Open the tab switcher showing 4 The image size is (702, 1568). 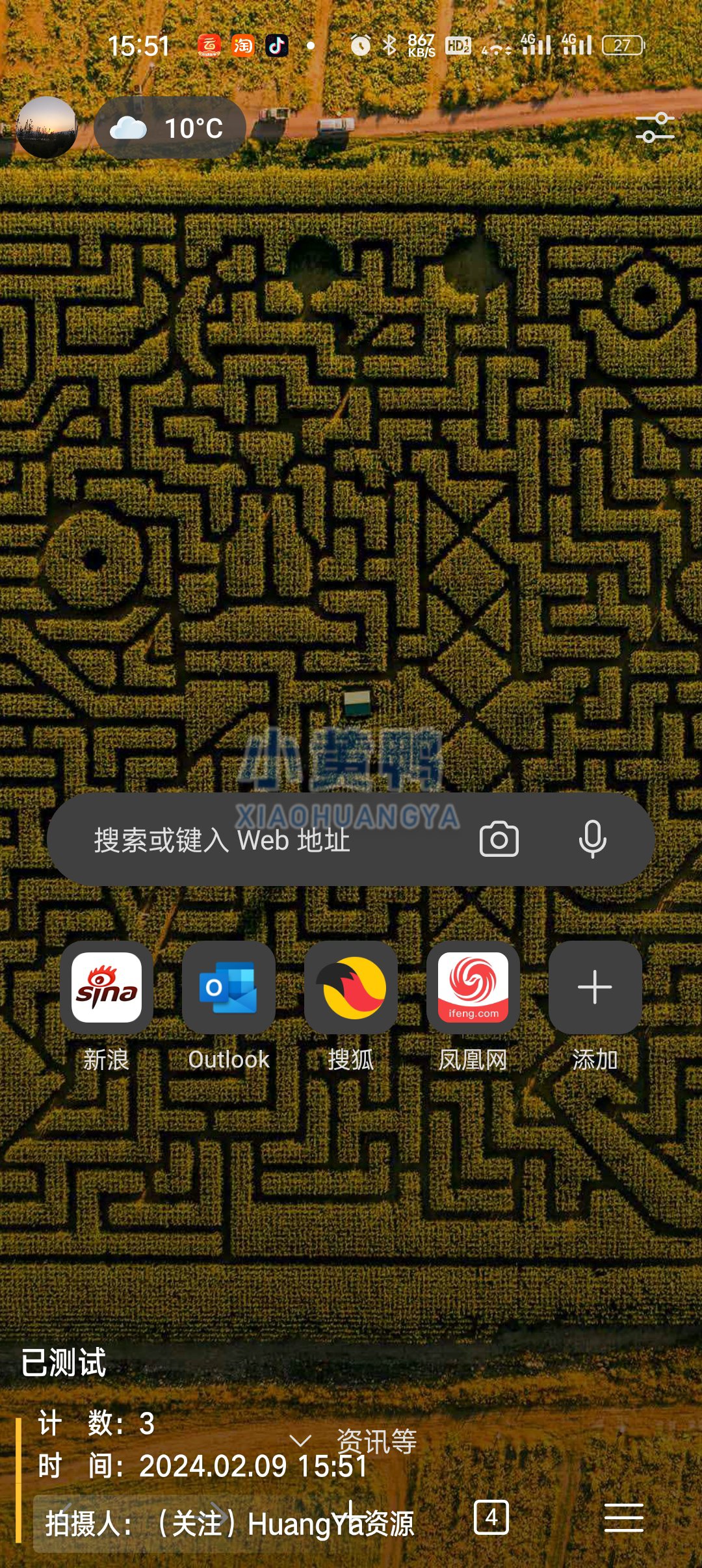[x=491, y=1518]
